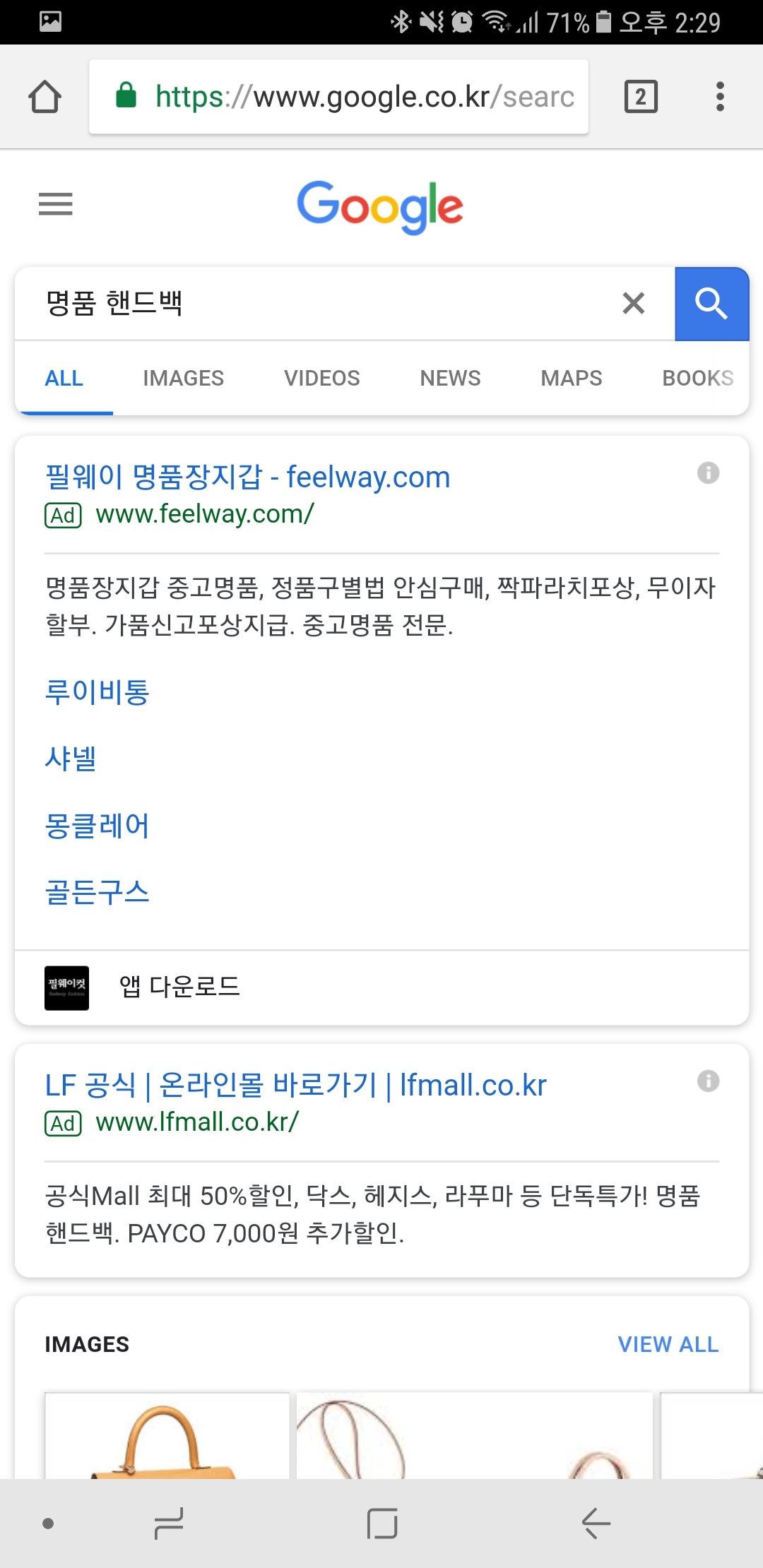This screenshot has height=1568, width=763.
Task: Open Google's hamburger menu
Action: [x=55, y=204]
